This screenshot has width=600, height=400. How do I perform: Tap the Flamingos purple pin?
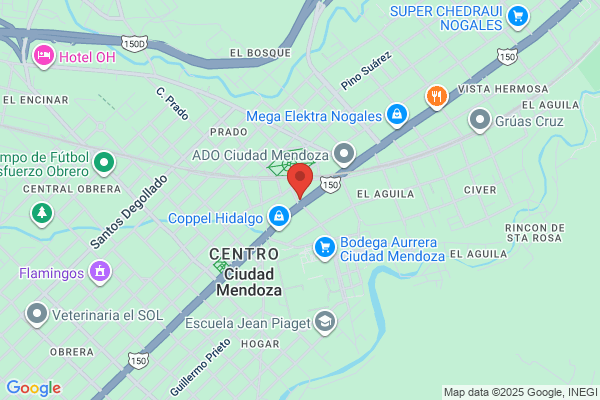pyautogui.click(x=100, y=273)
